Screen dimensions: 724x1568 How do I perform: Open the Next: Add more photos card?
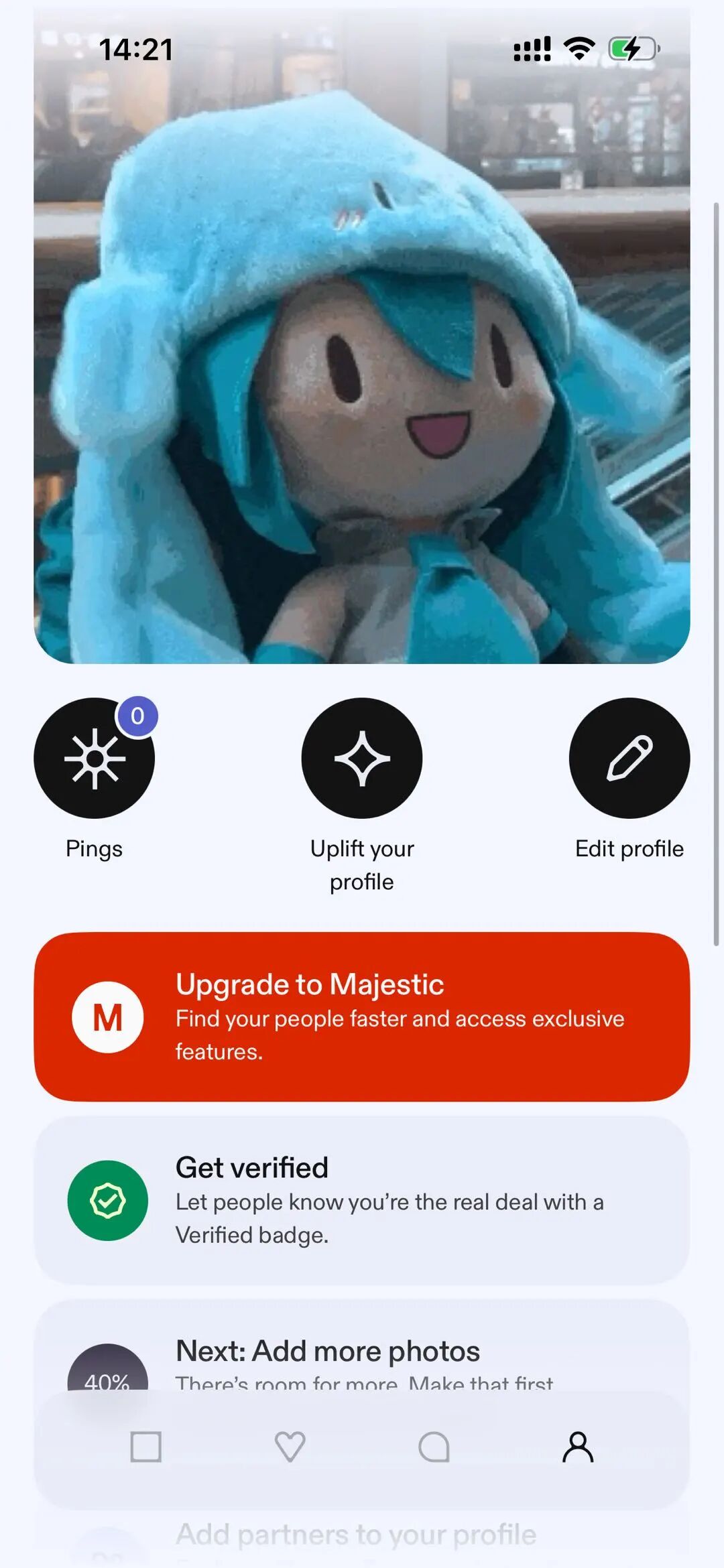coord(362,1354)
